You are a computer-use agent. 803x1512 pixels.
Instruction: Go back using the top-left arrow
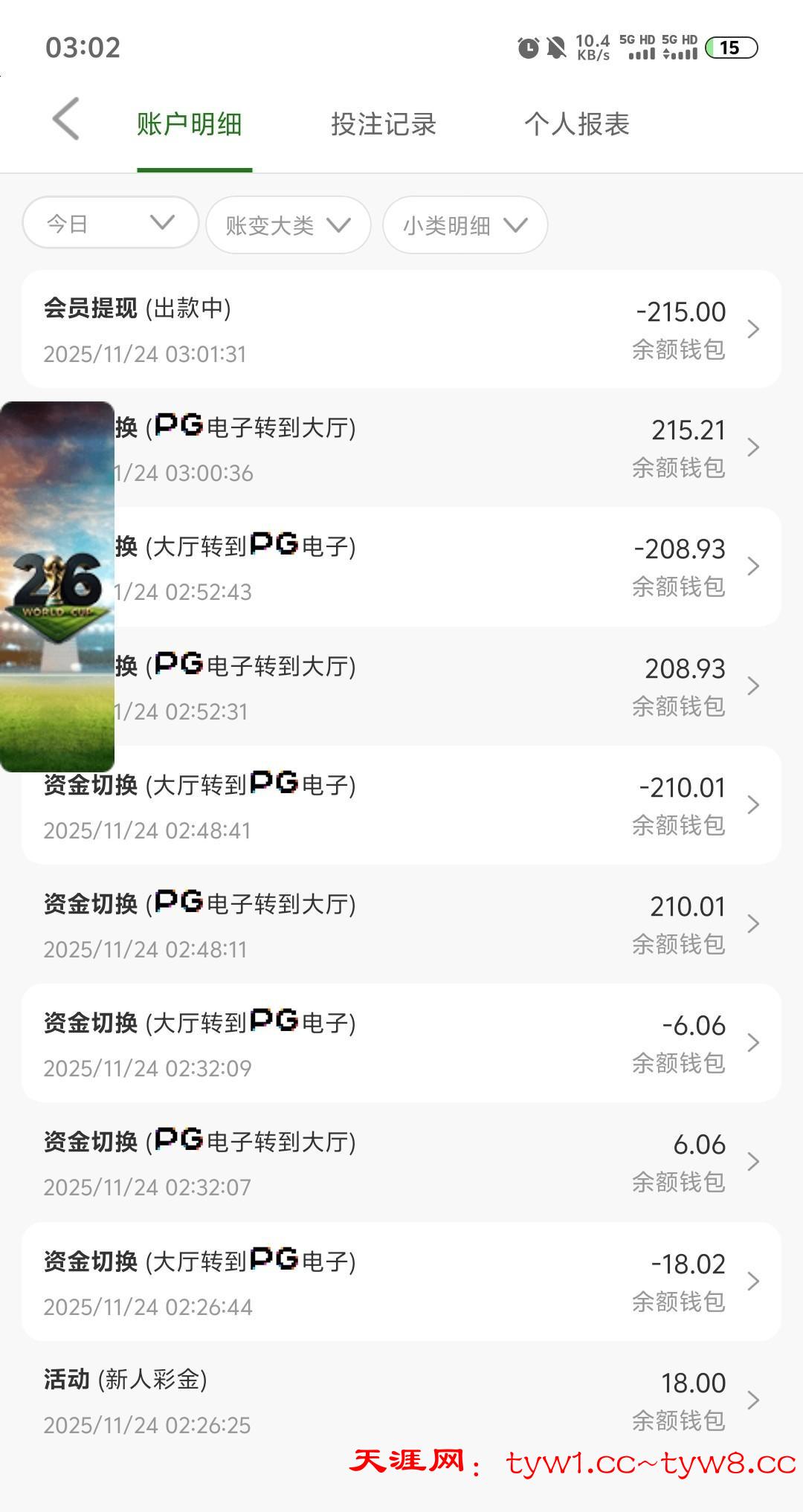click(x=66, y=120)
